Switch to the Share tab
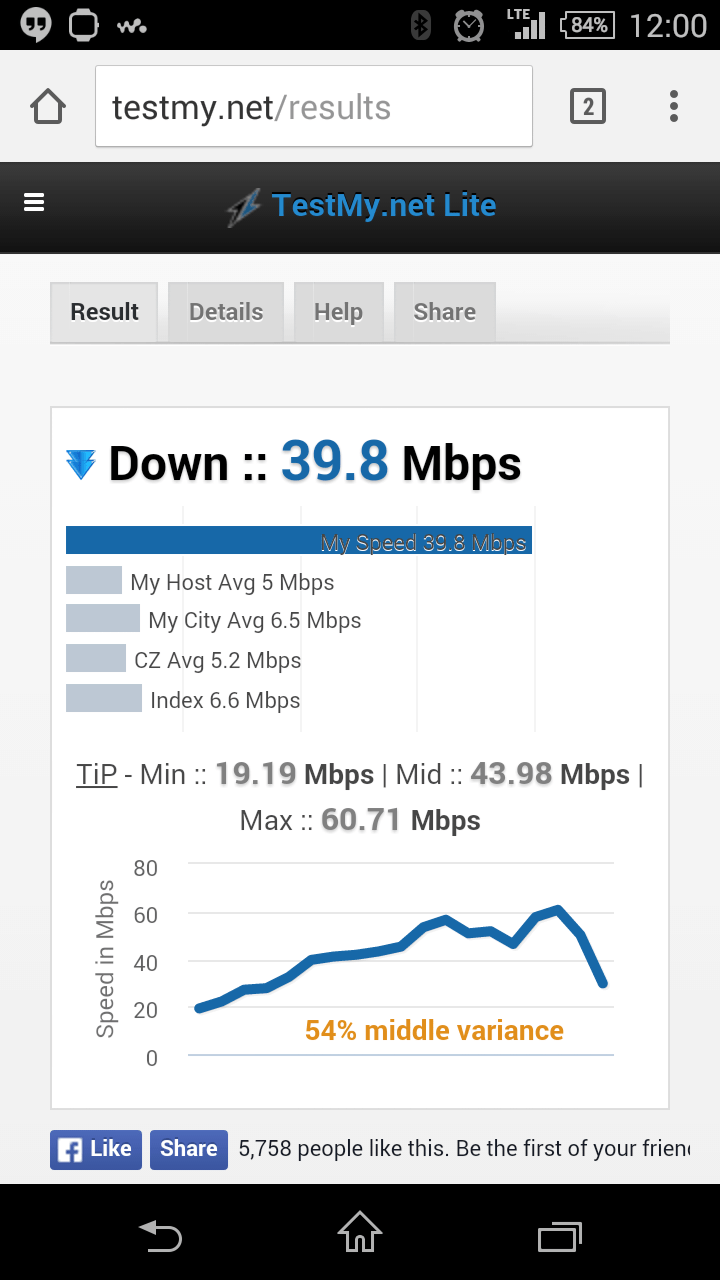 (x=444, y=312)
